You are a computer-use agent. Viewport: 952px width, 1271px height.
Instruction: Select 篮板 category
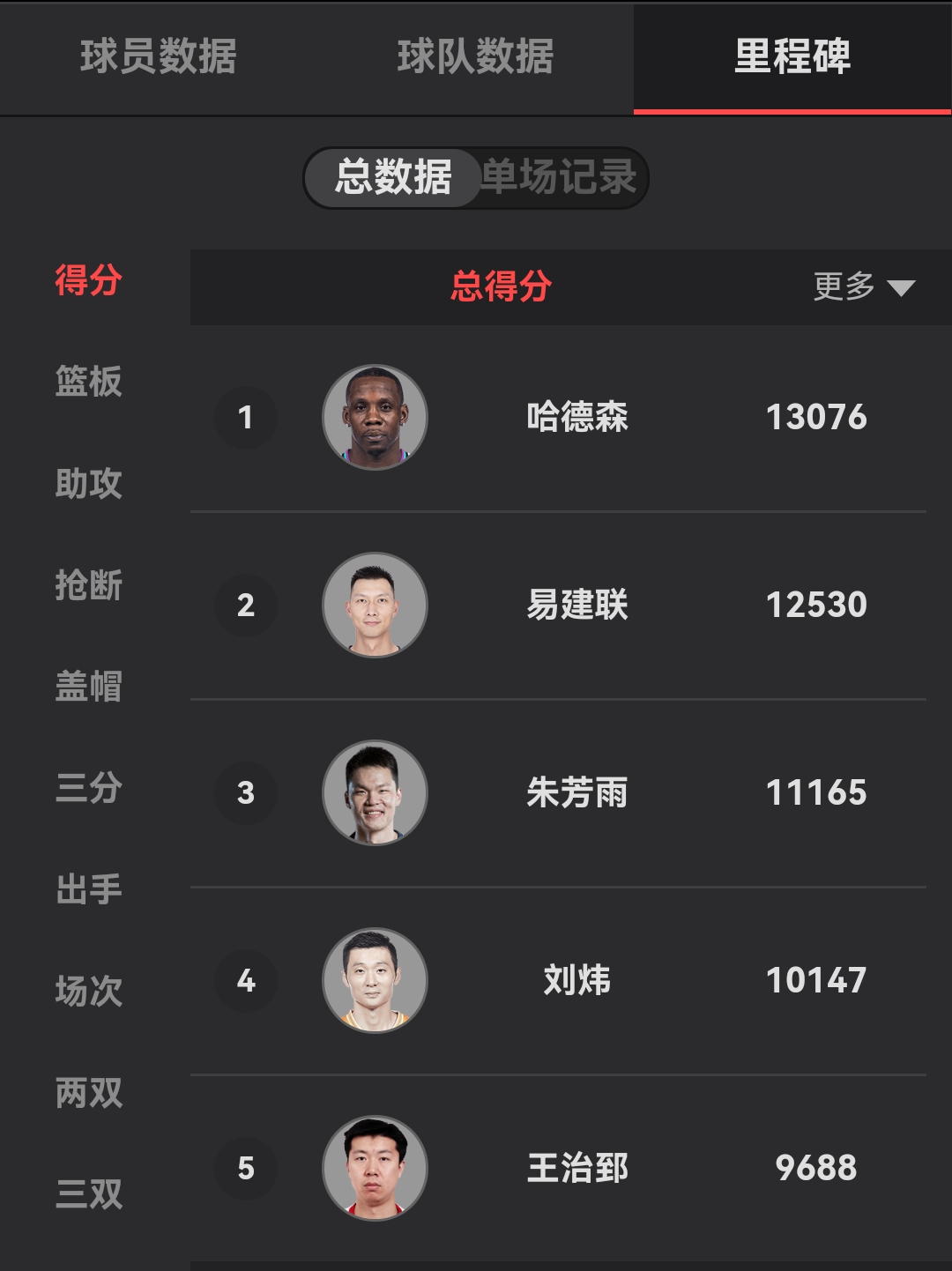88,382
